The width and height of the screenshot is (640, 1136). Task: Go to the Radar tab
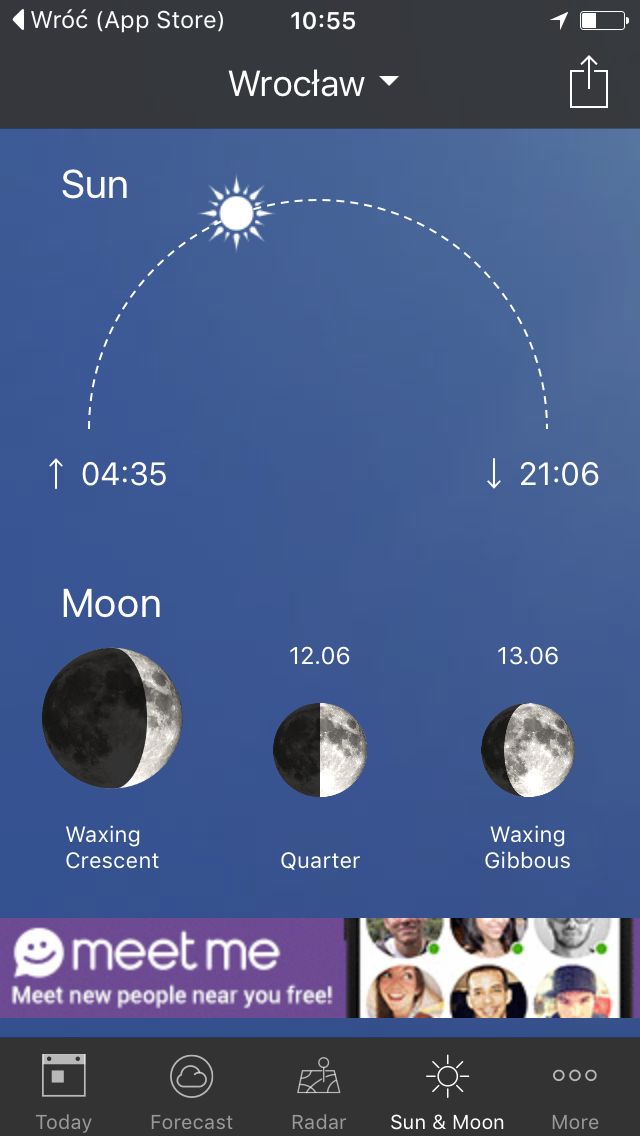click(x=319, y=1092)
